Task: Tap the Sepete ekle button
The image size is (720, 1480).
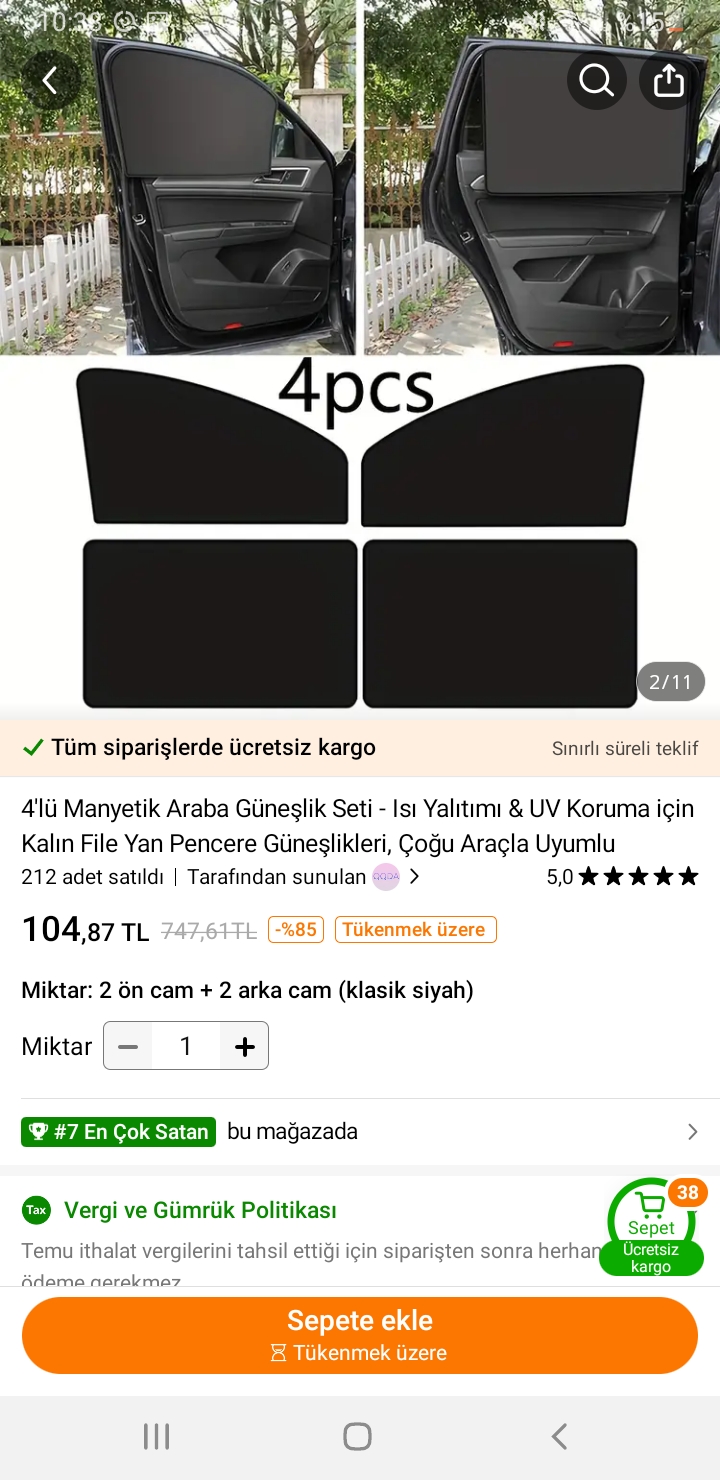Action: click(x=360, y=1335)
